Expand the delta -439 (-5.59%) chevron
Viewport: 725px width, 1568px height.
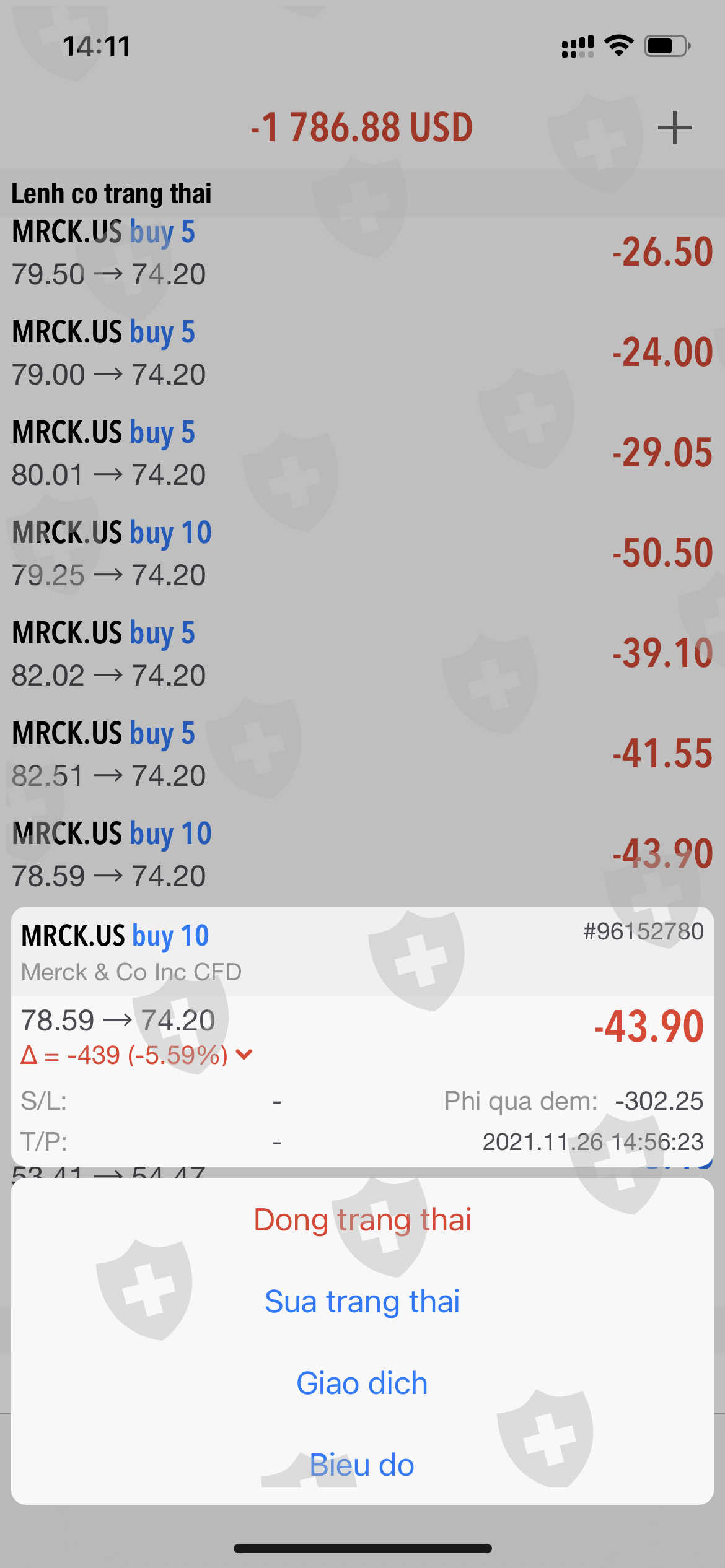245,1055
